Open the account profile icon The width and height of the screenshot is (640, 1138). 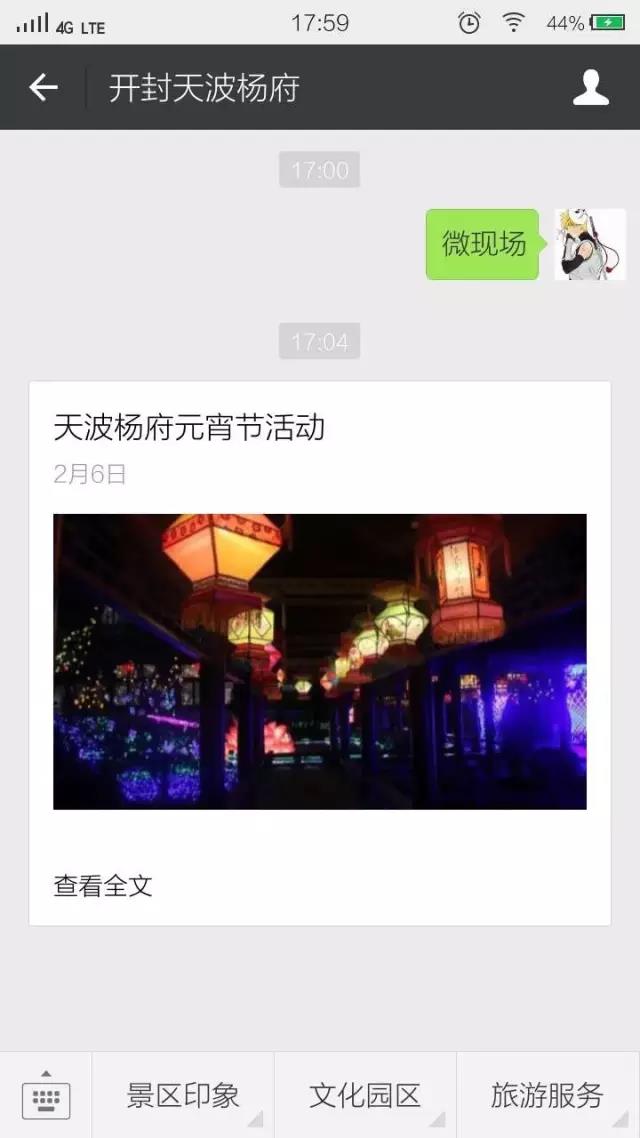click(590, 88)
